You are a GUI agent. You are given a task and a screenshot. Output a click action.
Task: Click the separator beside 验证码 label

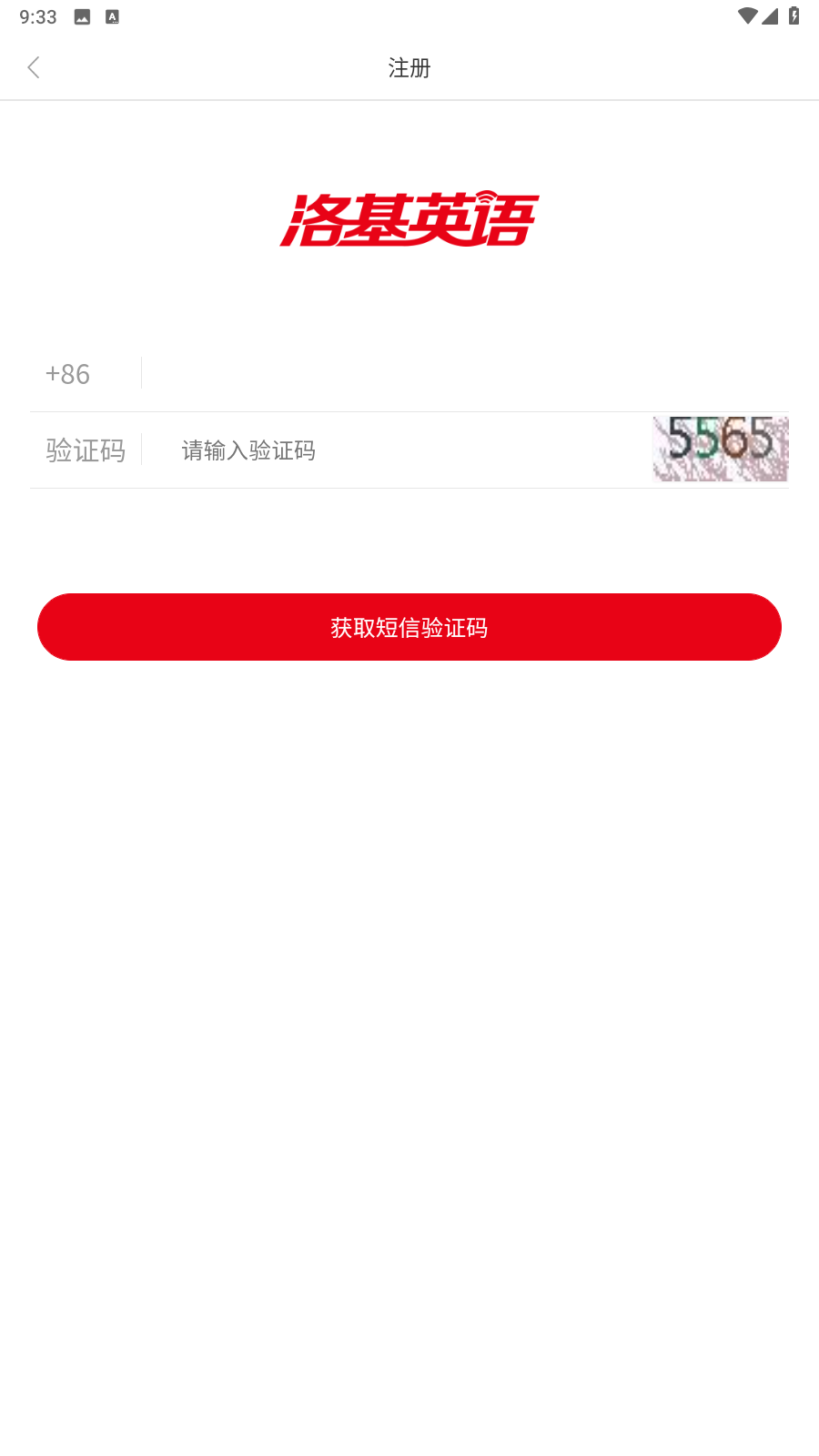141,450
